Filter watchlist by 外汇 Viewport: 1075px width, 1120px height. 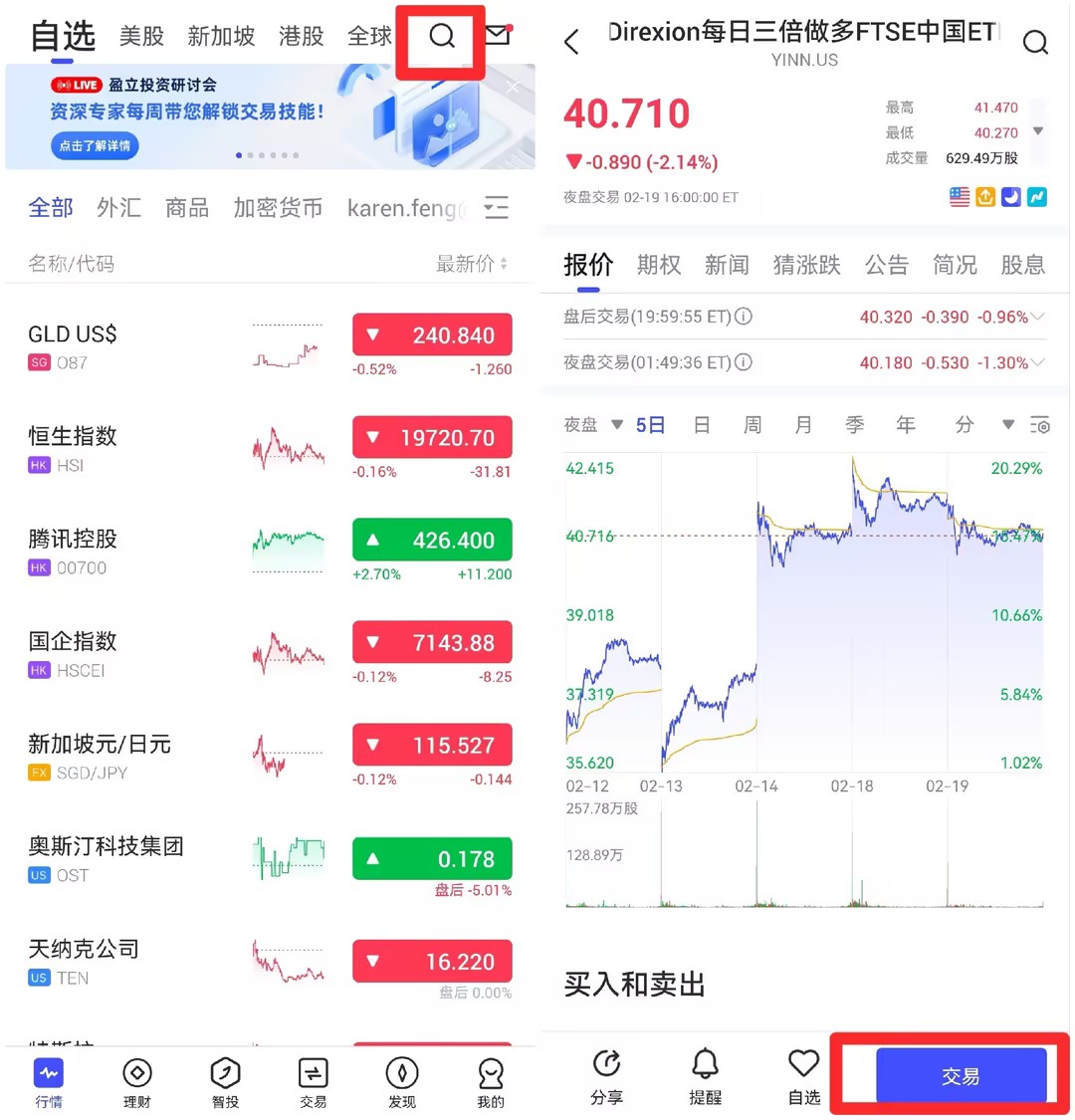coord(118,208)
